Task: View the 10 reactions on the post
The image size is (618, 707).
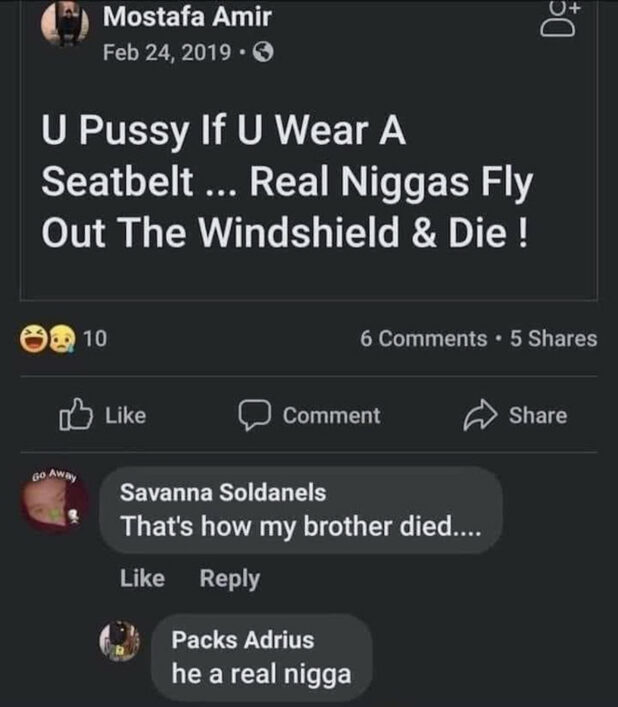Action: pyautogui.click(x=64, y=339)
